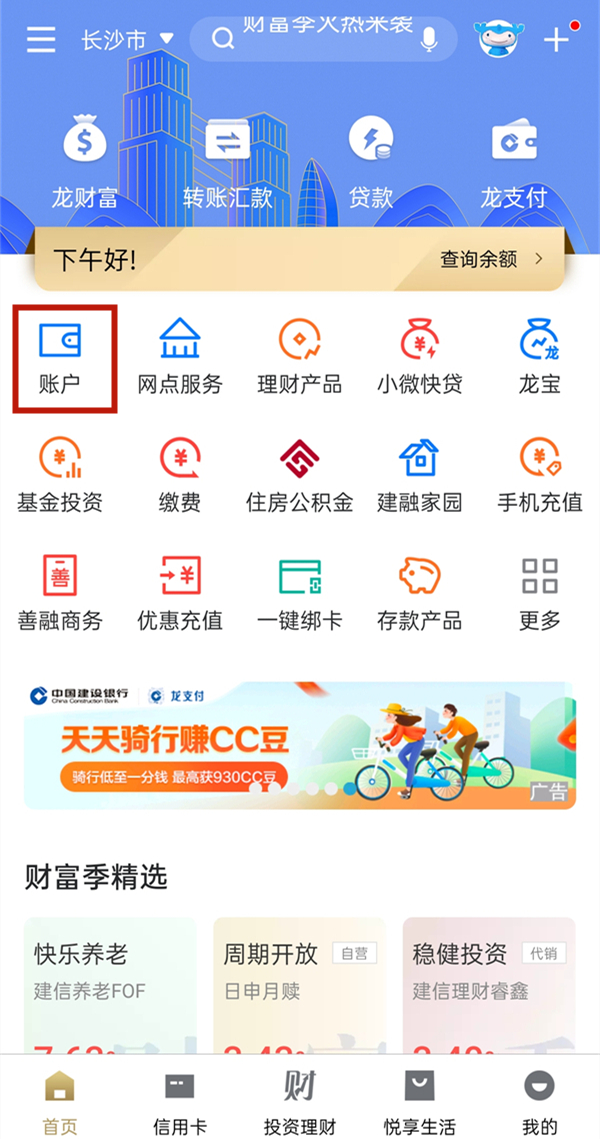
Task: Open 更多 for more services
Action: 540,594
